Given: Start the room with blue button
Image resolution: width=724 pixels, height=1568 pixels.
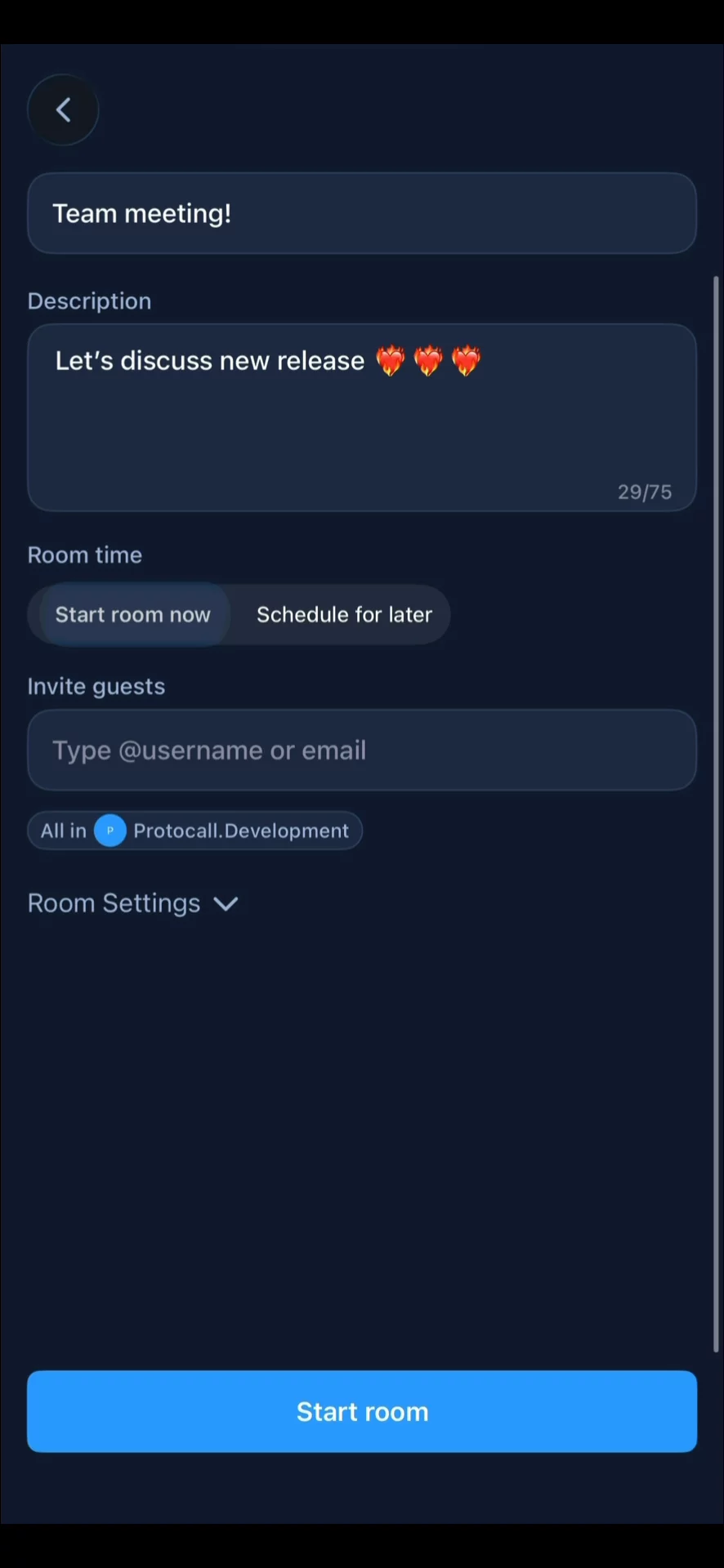Looking at the screenshot, I should (362, 1411).
